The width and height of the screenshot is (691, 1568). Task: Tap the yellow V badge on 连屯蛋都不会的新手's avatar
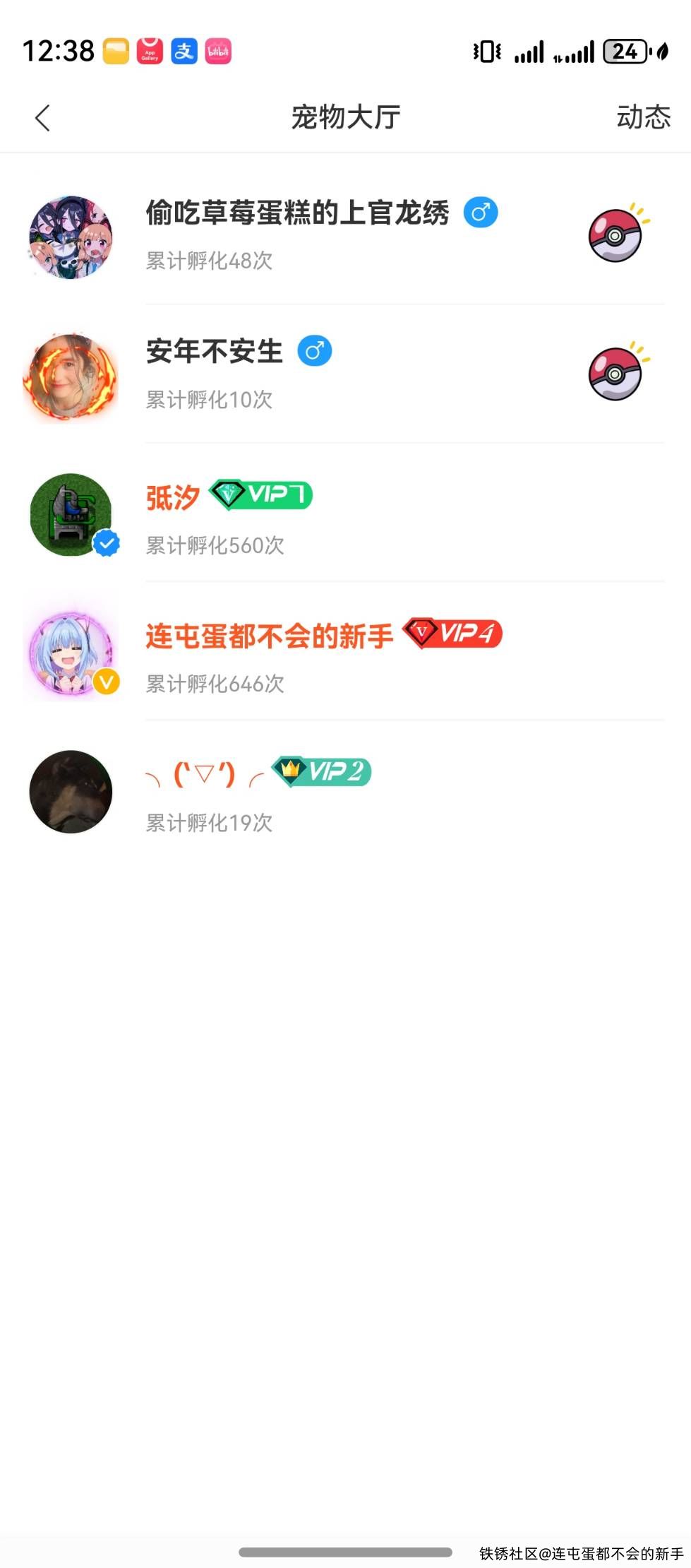107,682
